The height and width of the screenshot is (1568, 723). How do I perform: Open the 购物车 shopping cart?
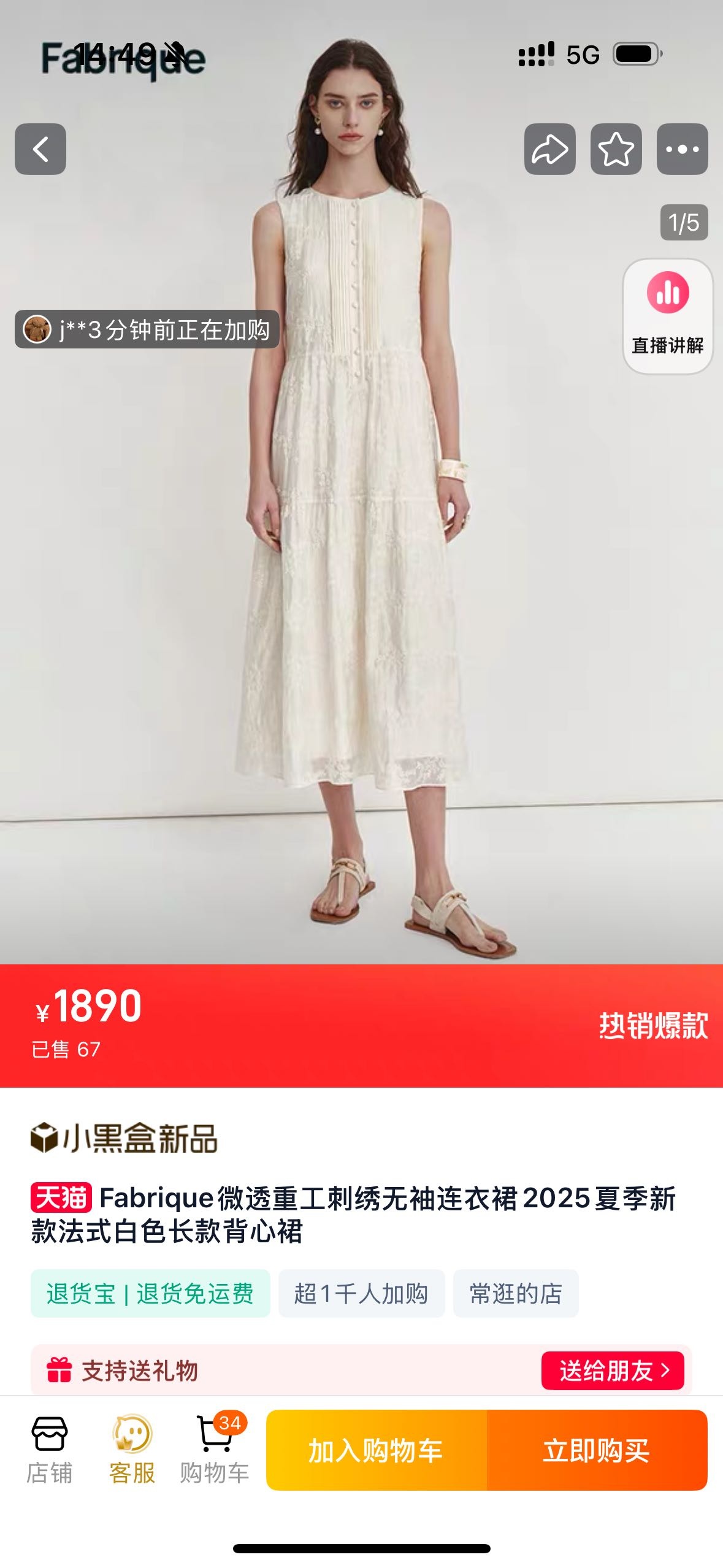(x=215, y=1450)
